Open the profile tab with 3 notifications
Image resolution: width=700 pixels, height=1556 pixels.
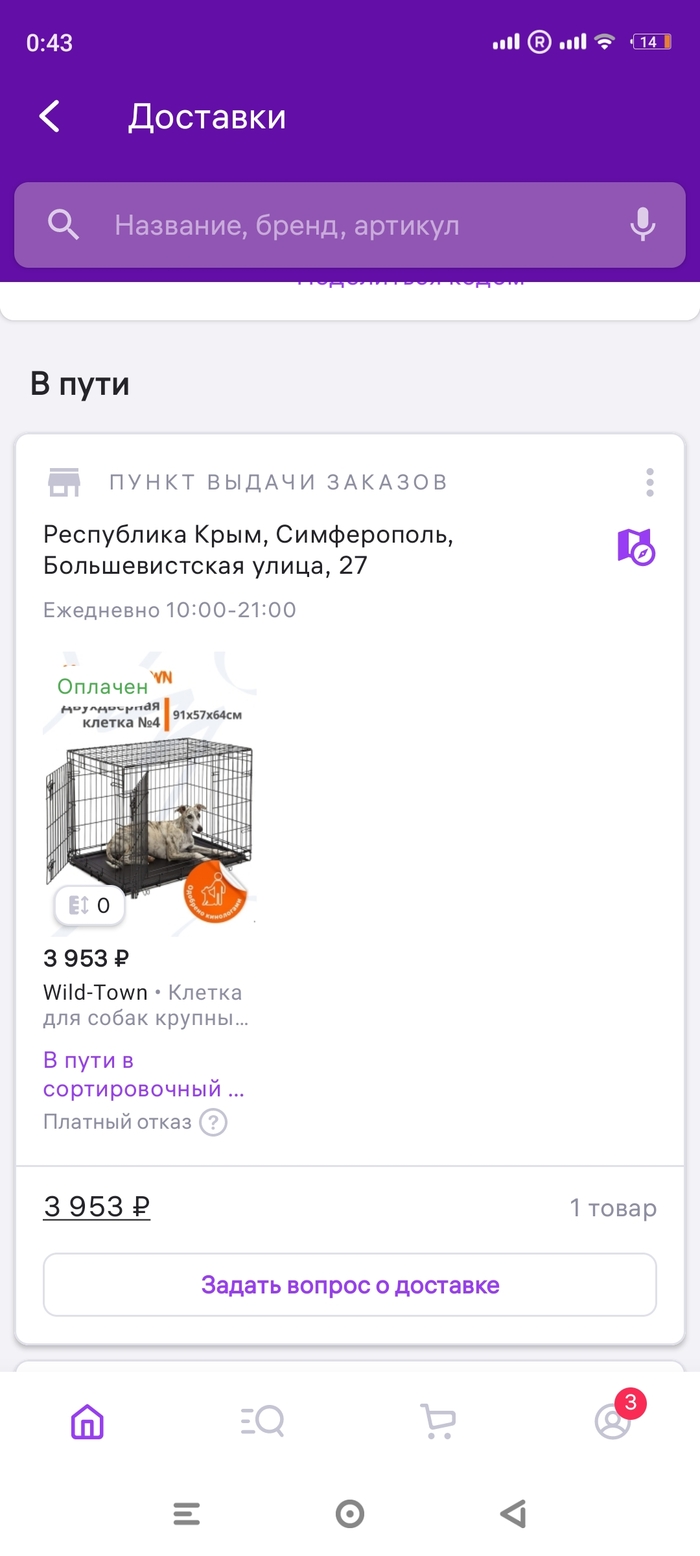(x=613, y=1421)
